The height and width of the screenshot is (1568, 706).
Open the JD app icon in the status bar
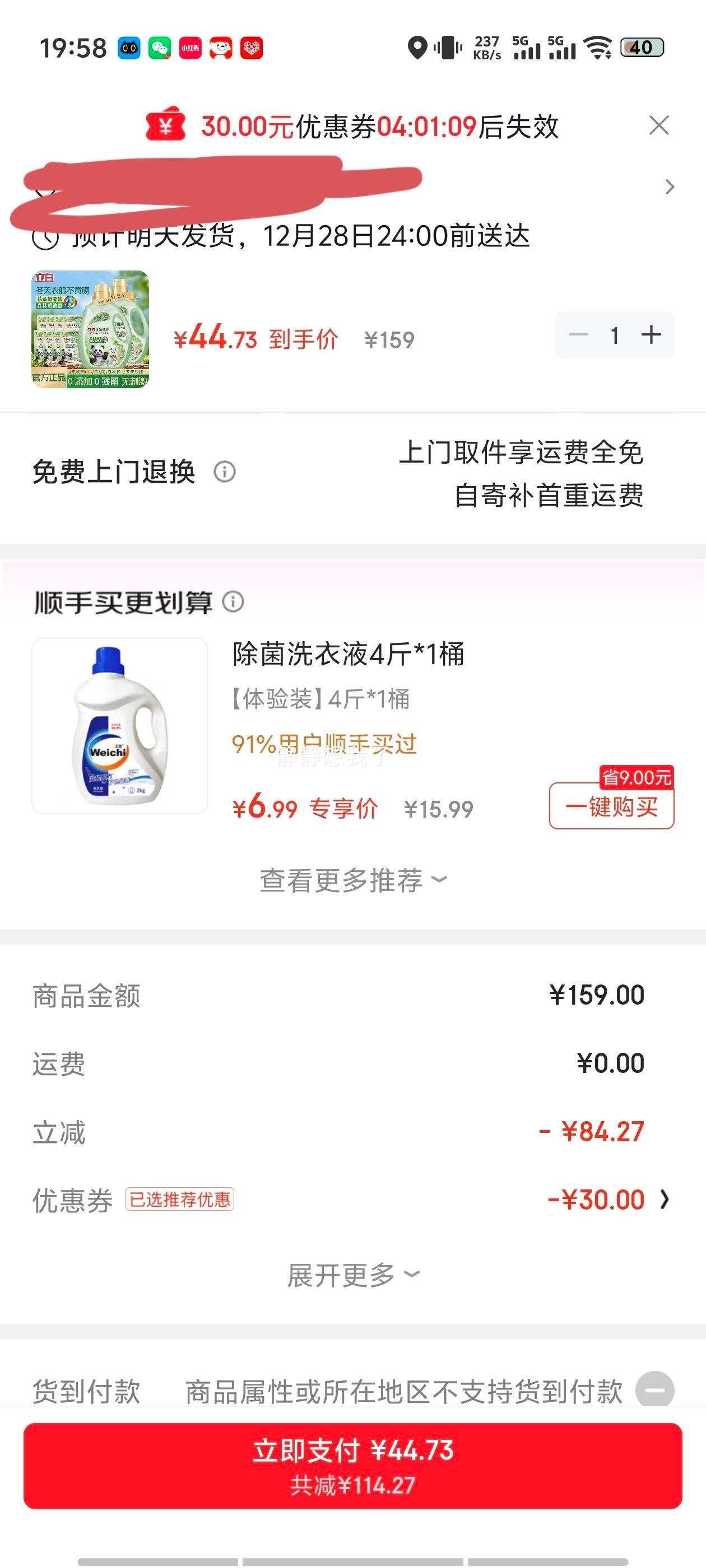pyautogui.click(x=220, y=47)
